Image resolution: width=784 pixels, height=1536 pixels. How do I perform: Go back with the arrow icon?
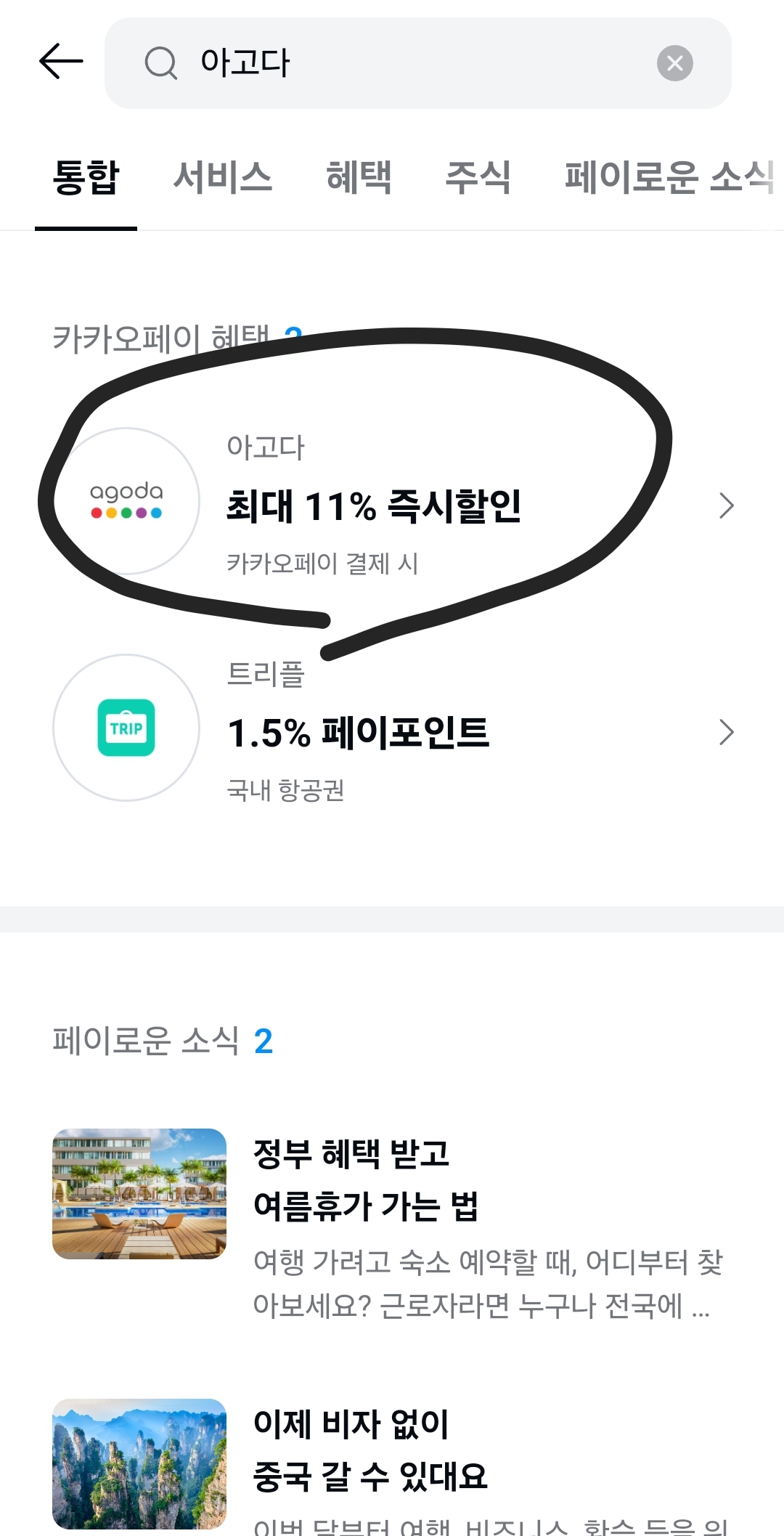(61, 62)
